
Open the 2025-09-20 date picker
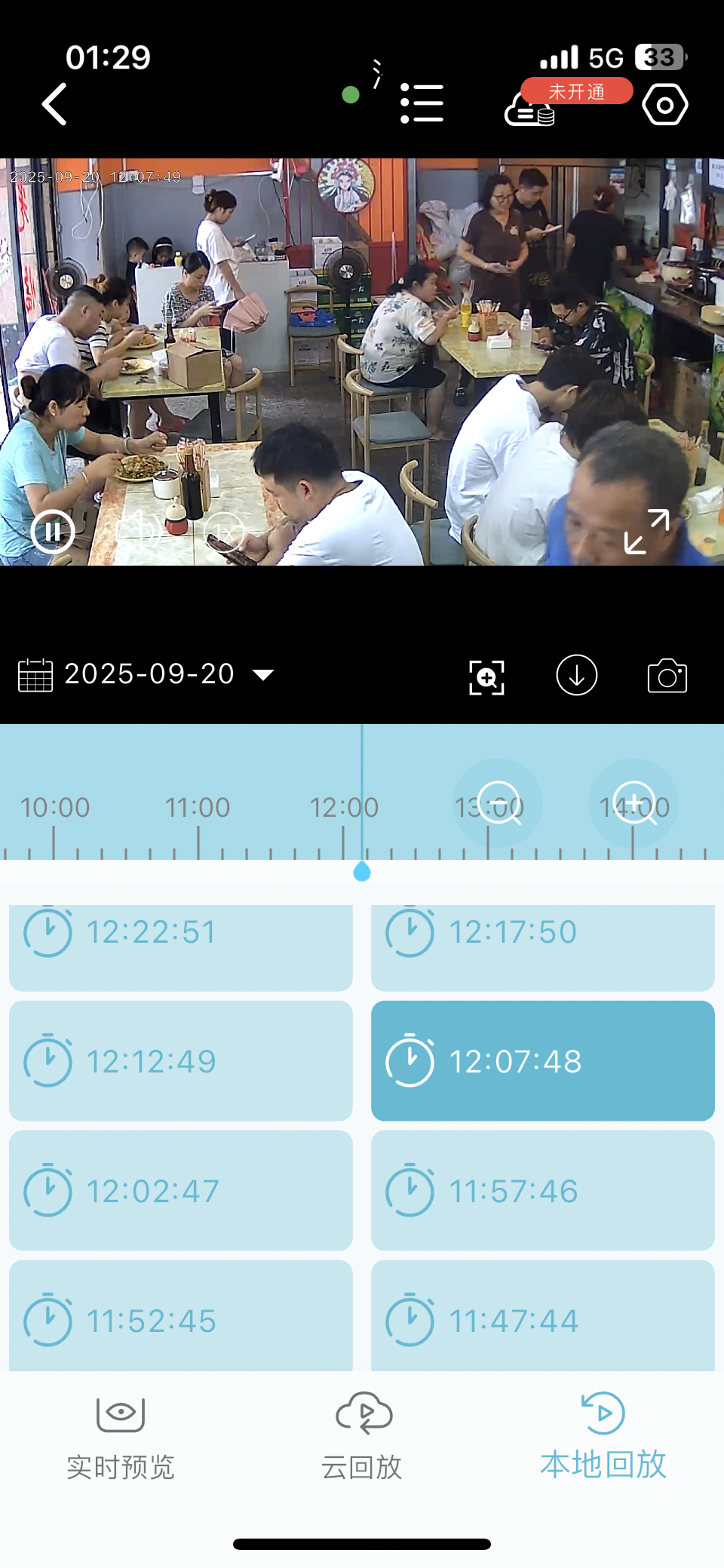pyautogui.click(x=147, y=674)
